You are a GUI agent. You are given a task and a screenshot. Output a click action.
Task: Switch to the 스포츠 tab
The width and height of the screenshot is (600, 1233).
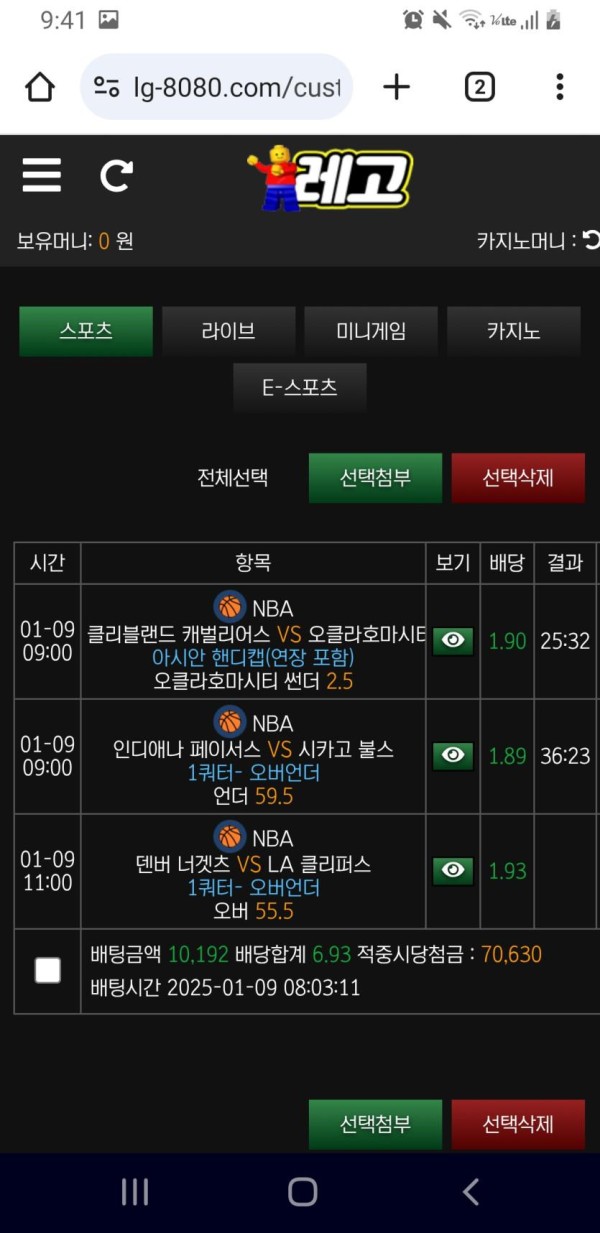[x=86, y=331]
